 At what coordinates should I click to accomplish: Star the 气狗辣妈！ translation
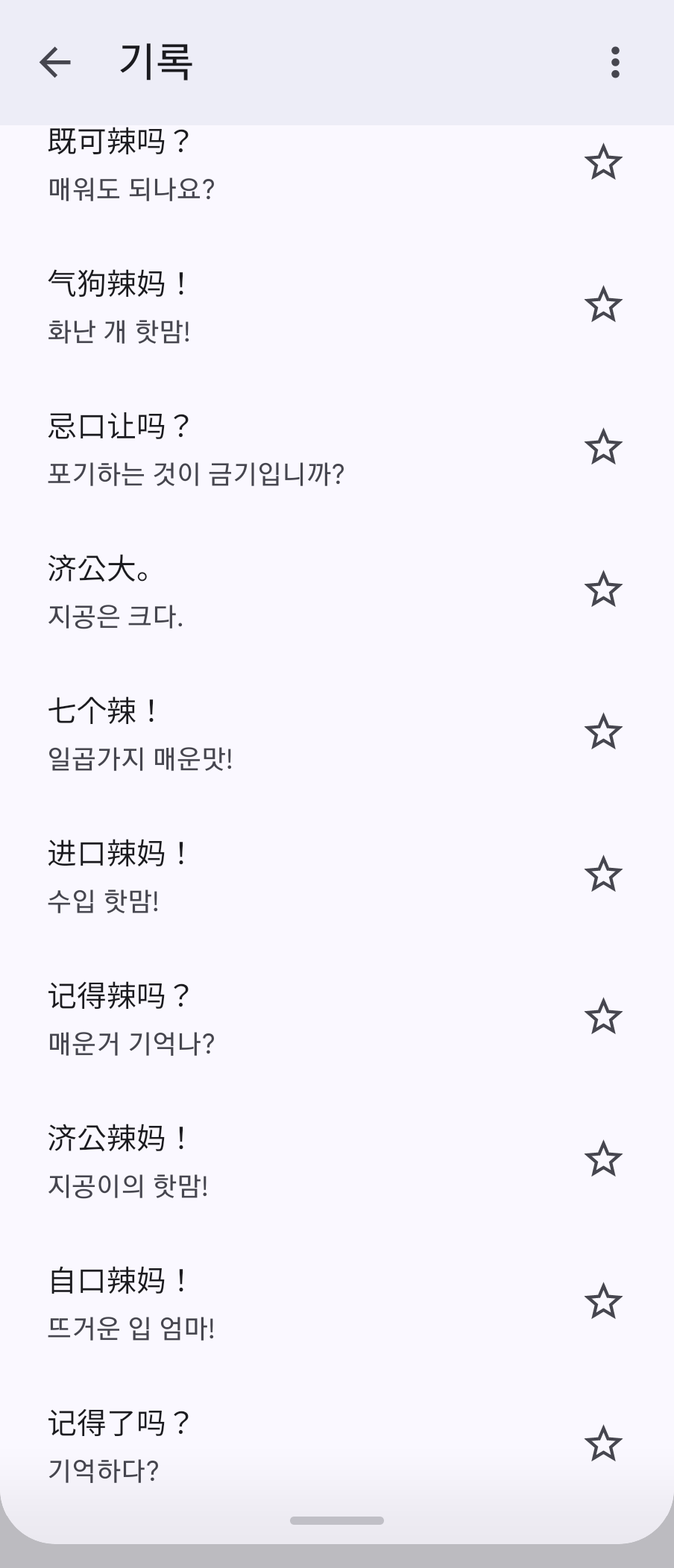click(x=602, y=304)
